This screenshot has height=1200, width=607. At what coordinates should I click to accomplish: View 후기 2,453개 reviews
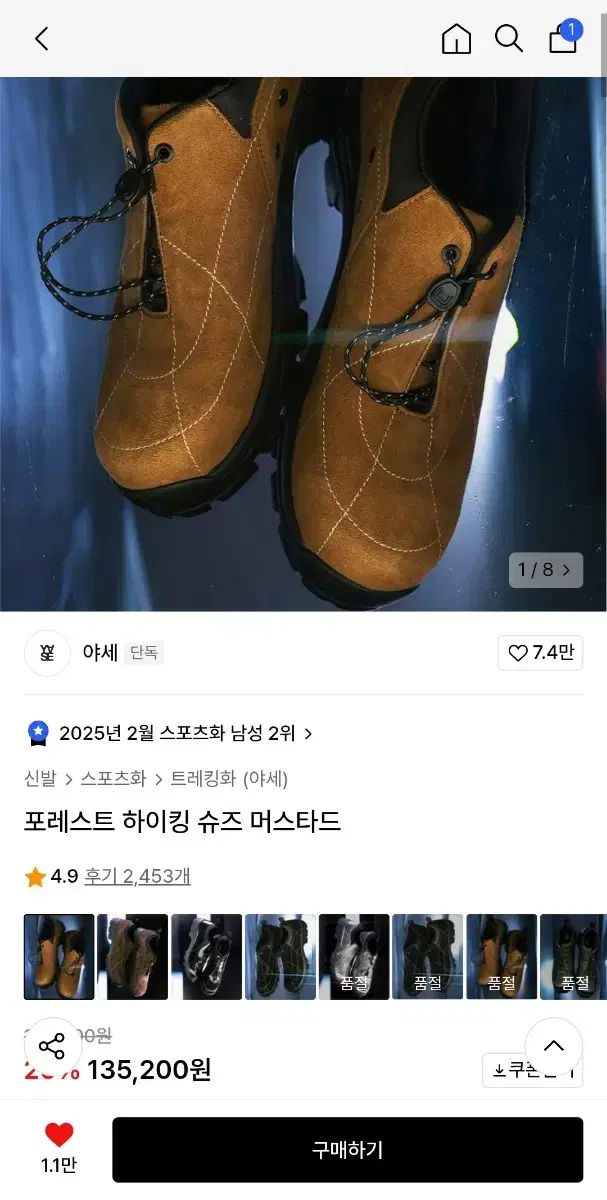(137, 876)
